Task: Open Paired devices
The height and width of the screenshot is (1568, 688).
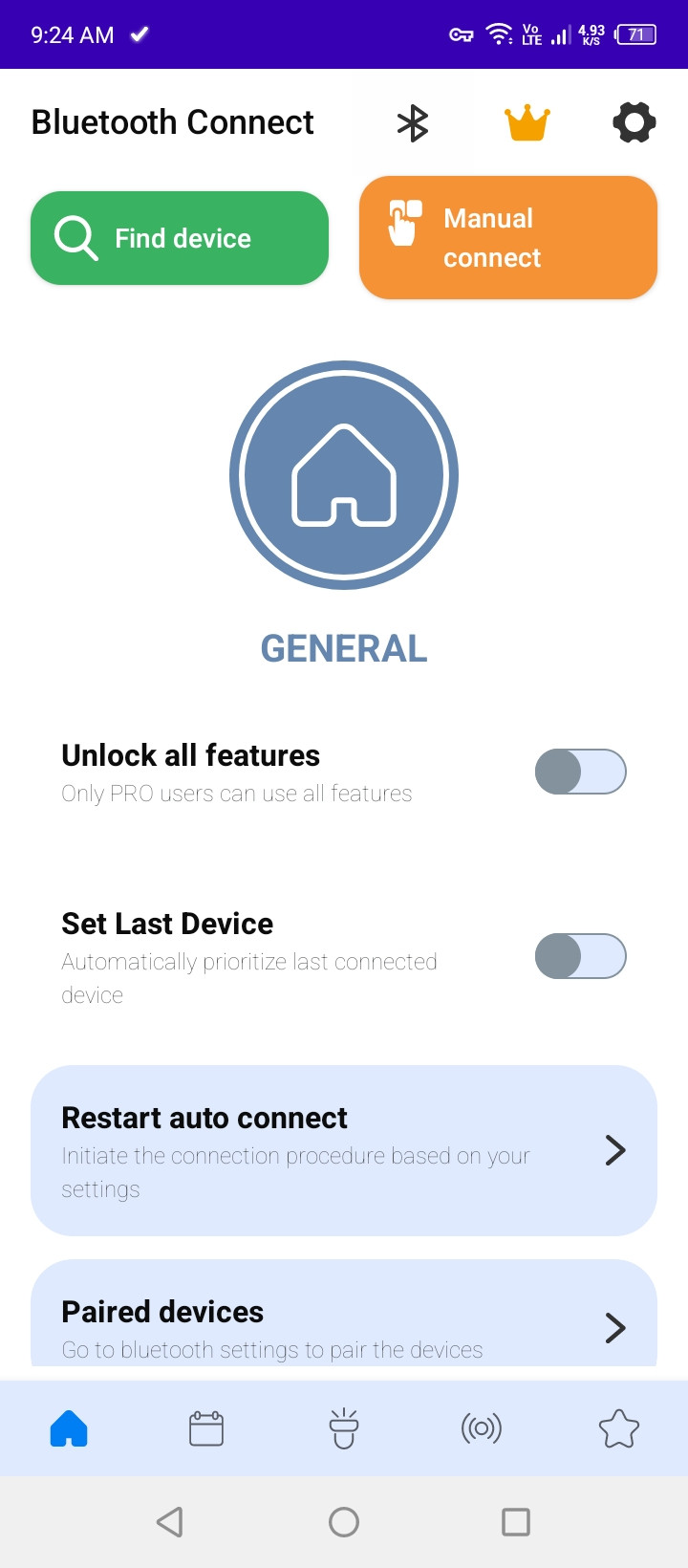Action: pos(344,1324)
